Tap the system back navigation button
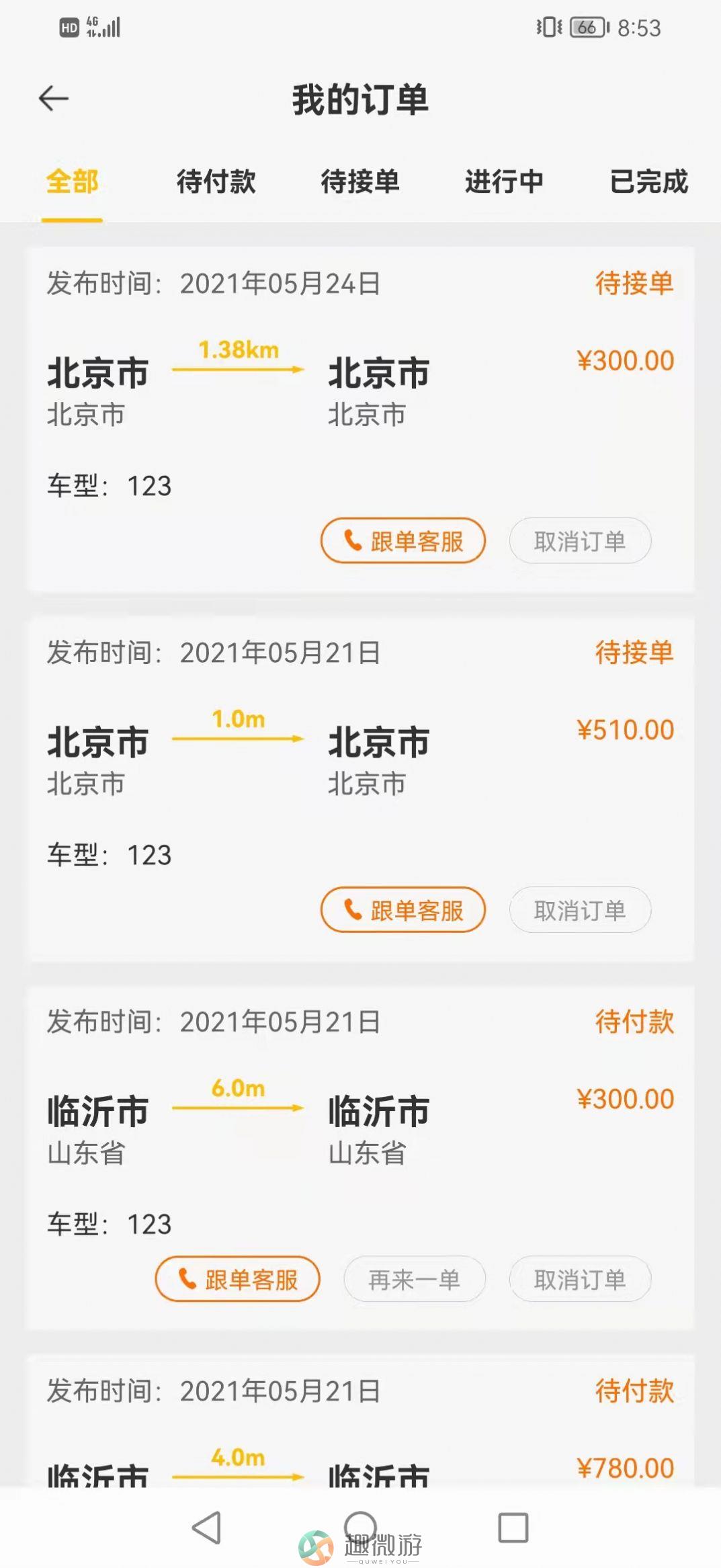Image resolution: width=721 pixels, height=1568 pixels. point(206,1528)
